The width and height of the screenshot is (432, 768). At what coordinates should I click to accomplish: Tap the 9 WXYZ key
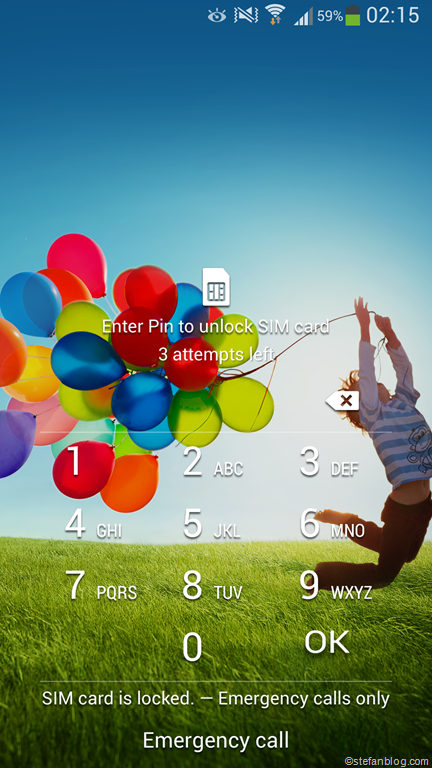(336, 585)
